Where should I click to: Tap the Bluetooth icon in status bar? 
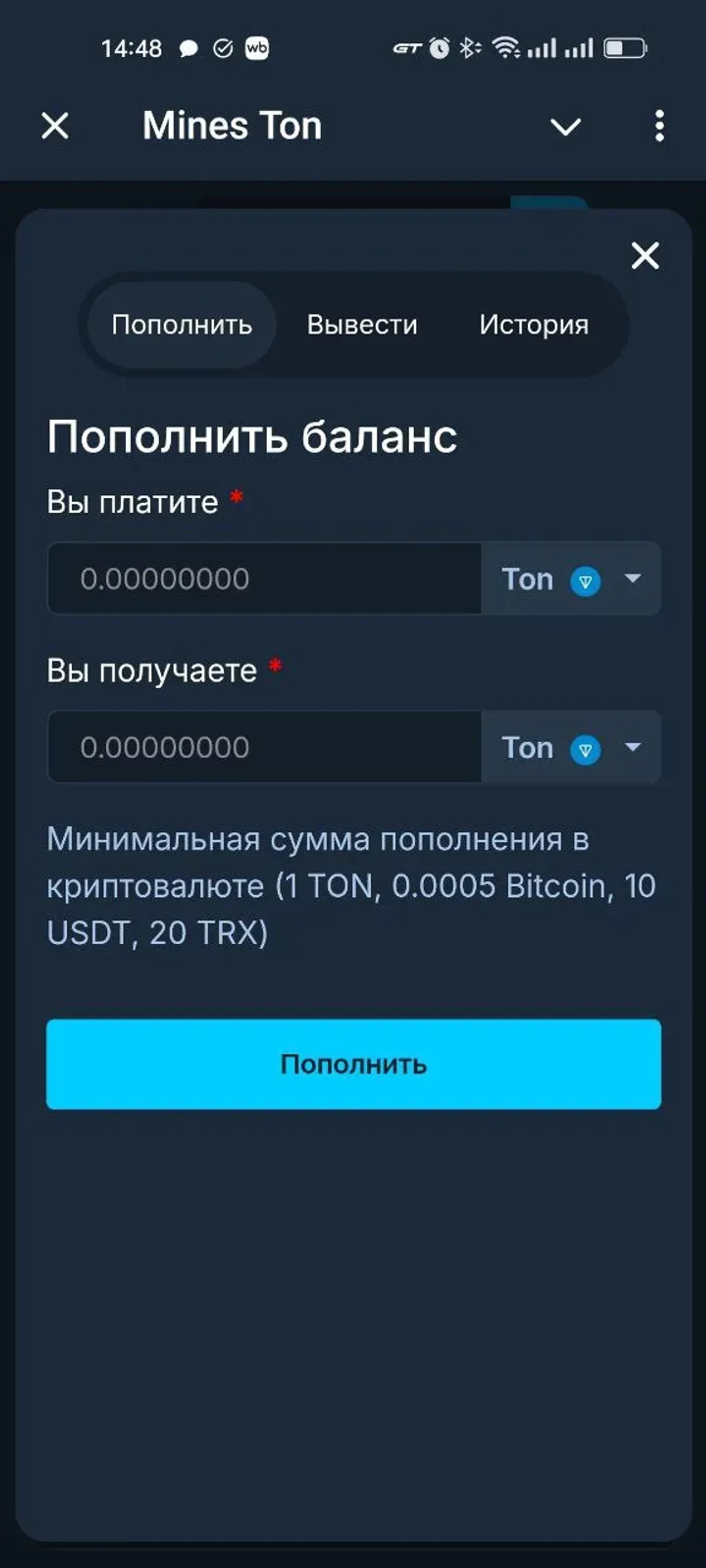click(469, 48)
